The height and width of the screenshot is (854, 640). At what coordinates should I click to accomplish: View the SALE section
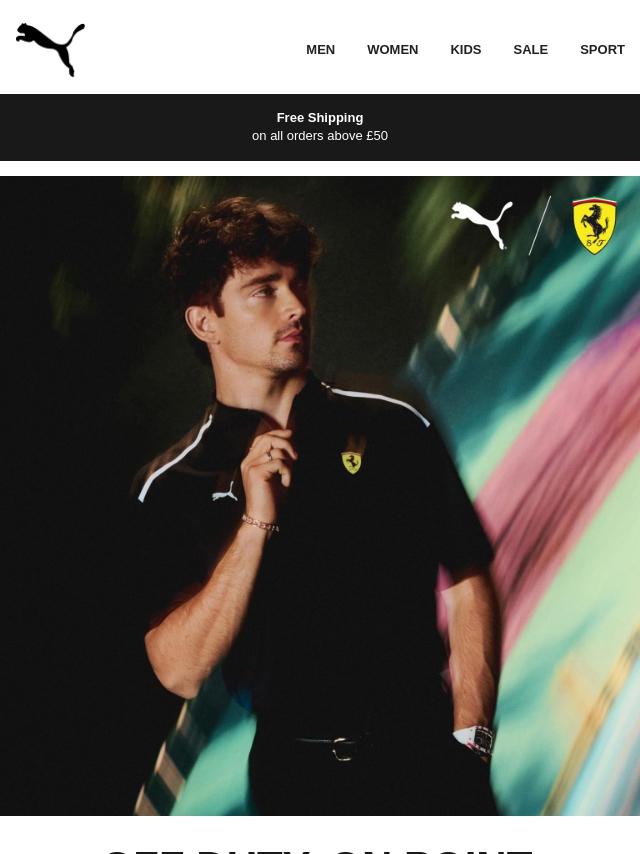(530, 50)
